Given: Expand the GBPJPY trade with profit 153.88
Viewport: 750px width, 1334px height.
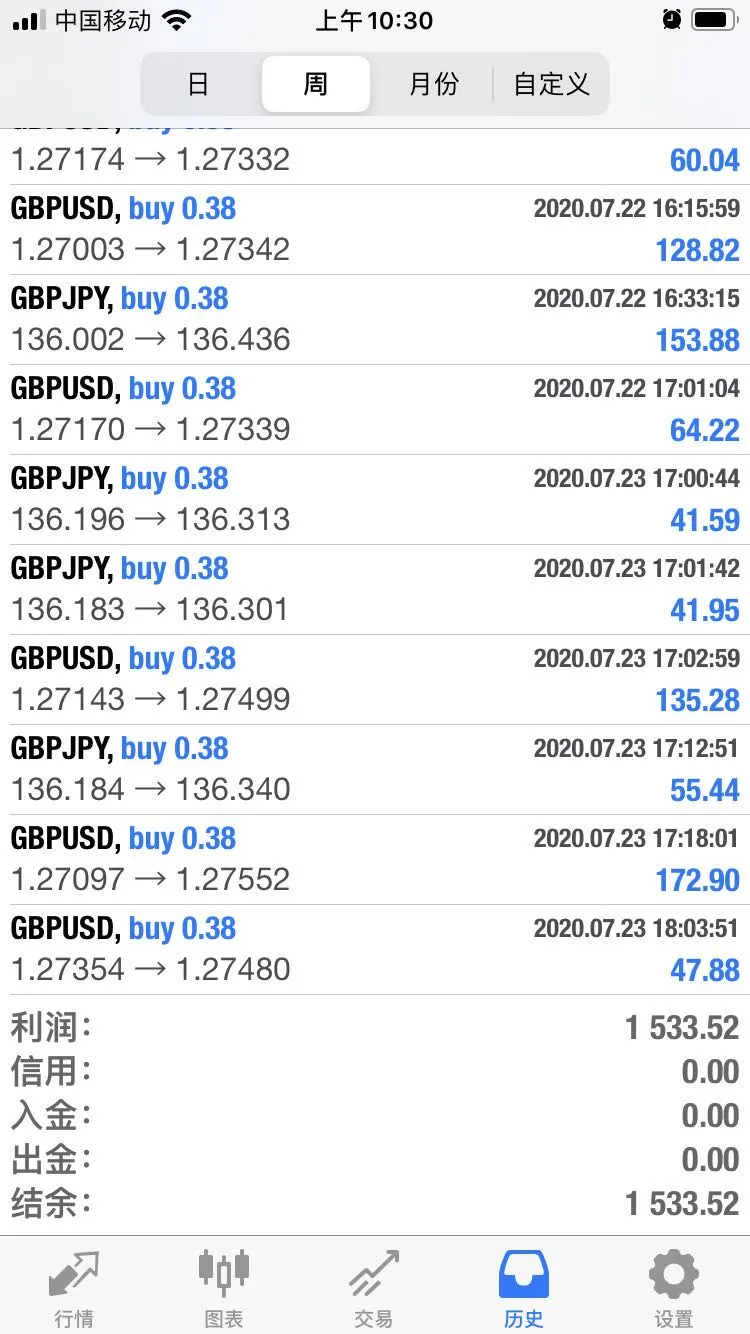Looking at the screenshot, I should 375,320.
